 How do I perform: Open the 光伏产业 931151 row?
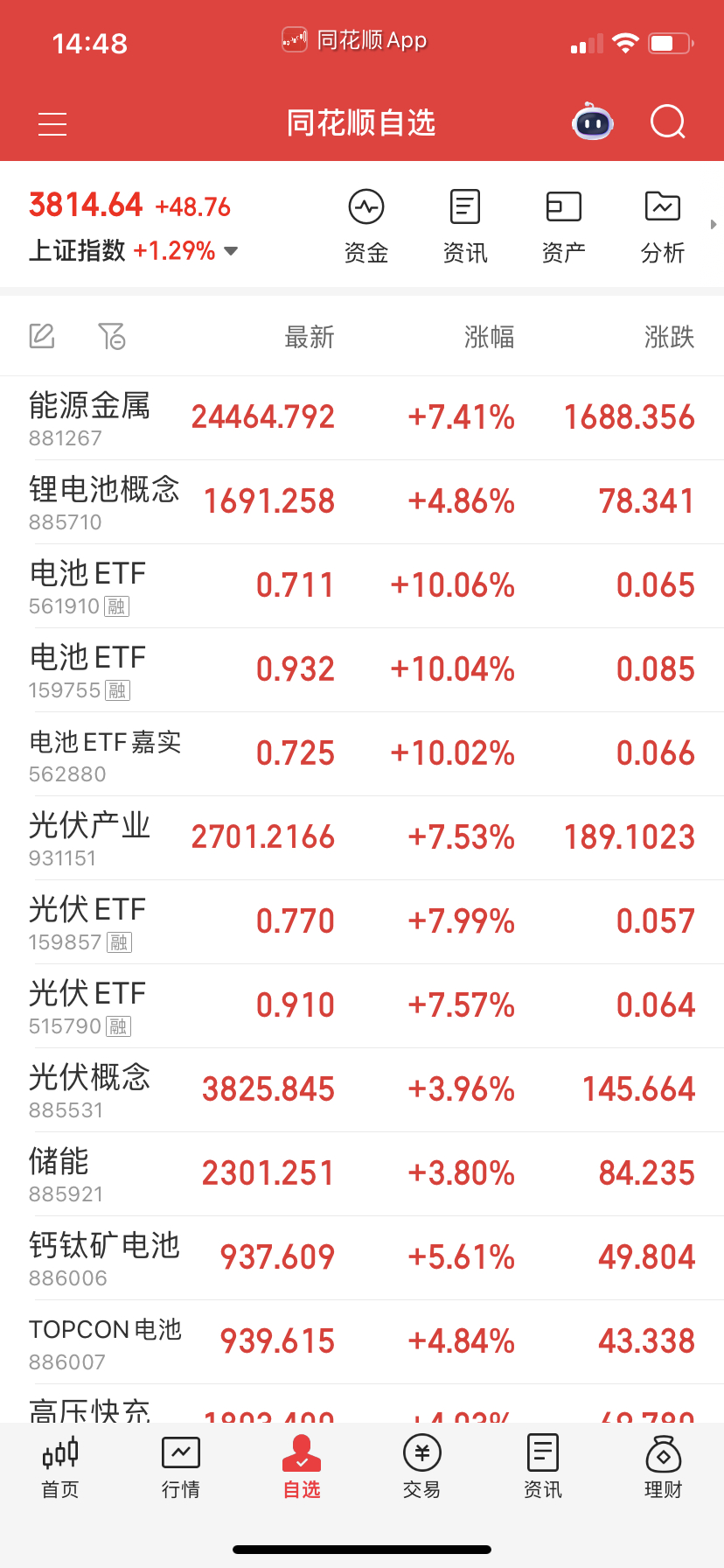click(362, 838)
